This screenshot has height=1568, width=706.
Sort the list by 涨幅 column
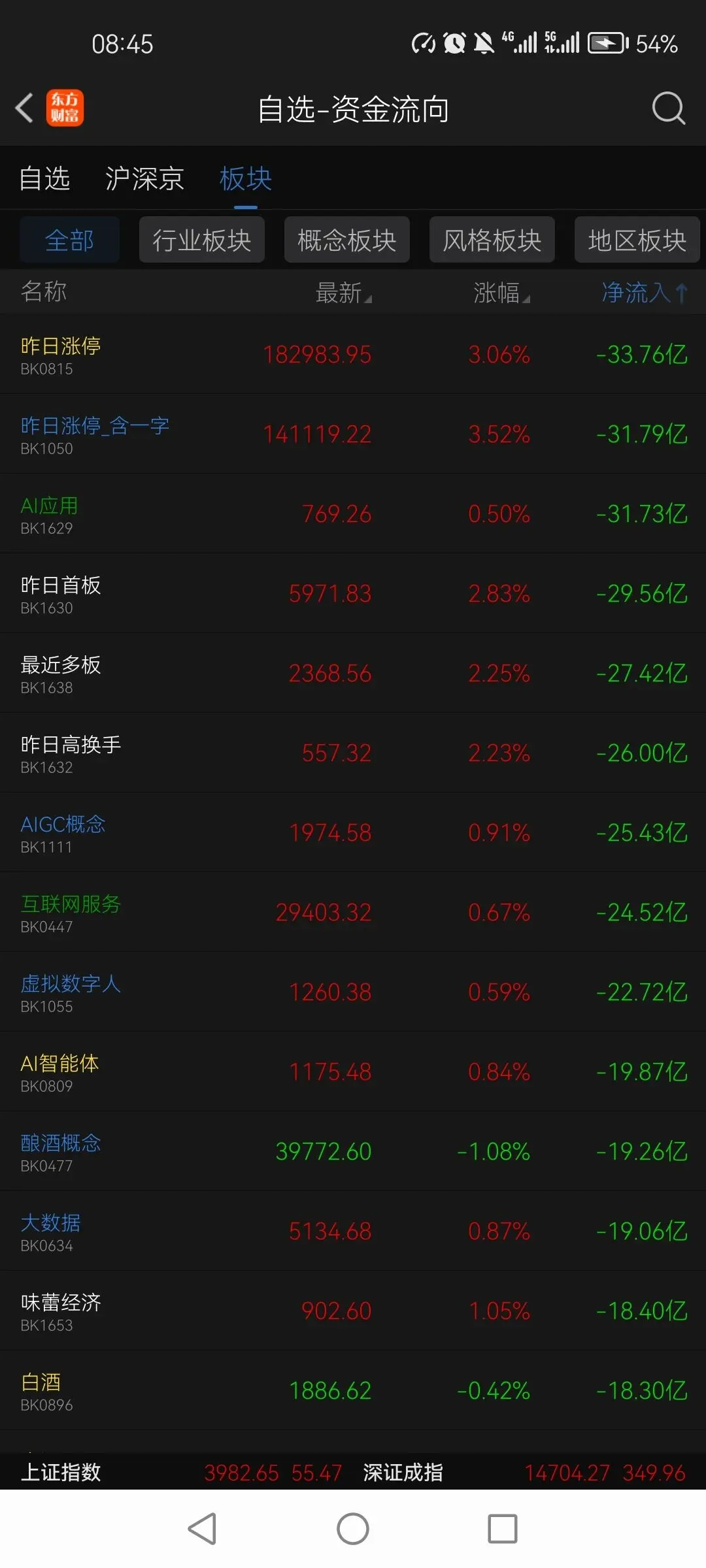(501, 293)
